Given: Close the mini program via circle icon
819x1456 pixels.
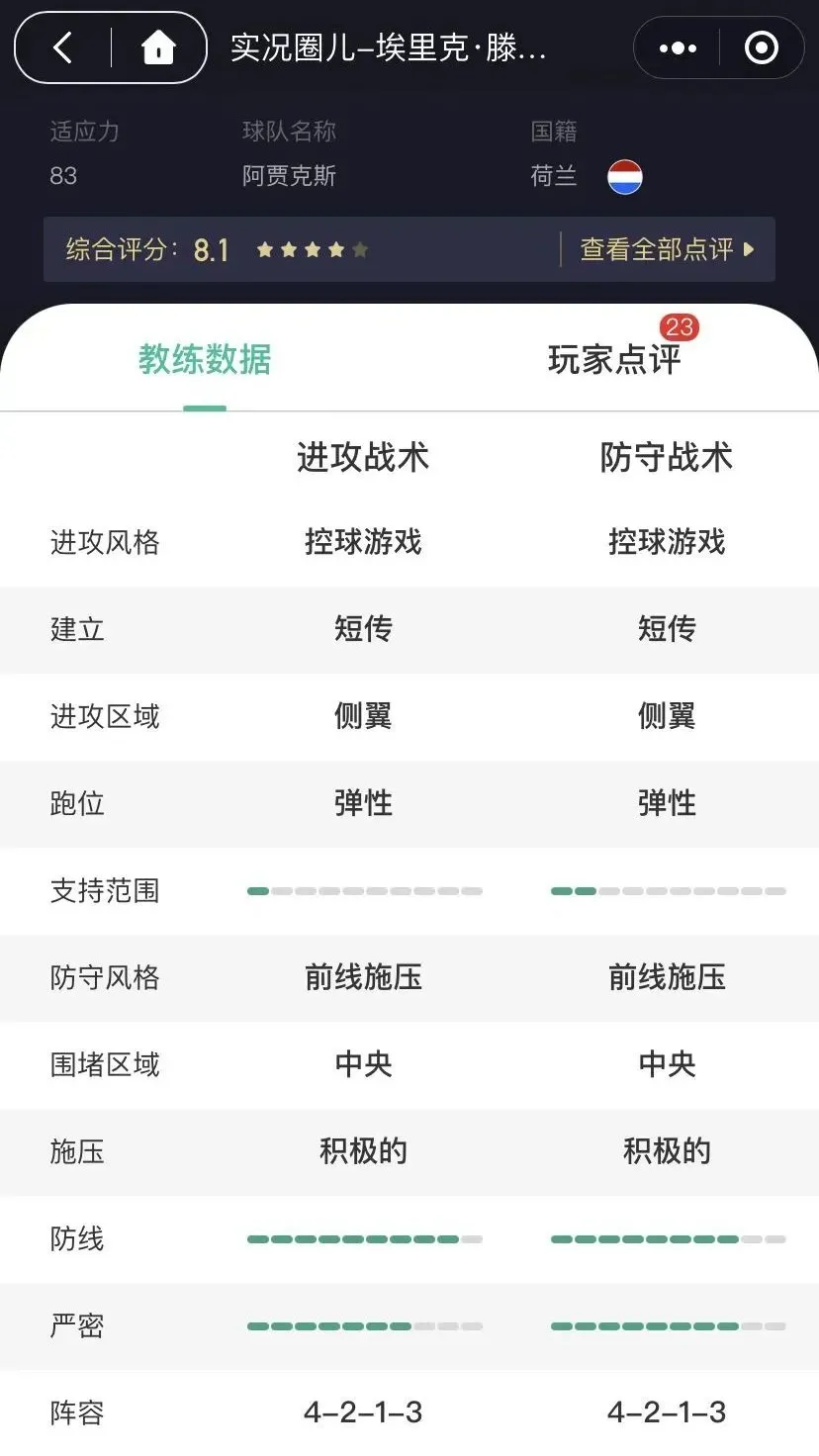Looking at the screenshot, I should pos(761,48).
